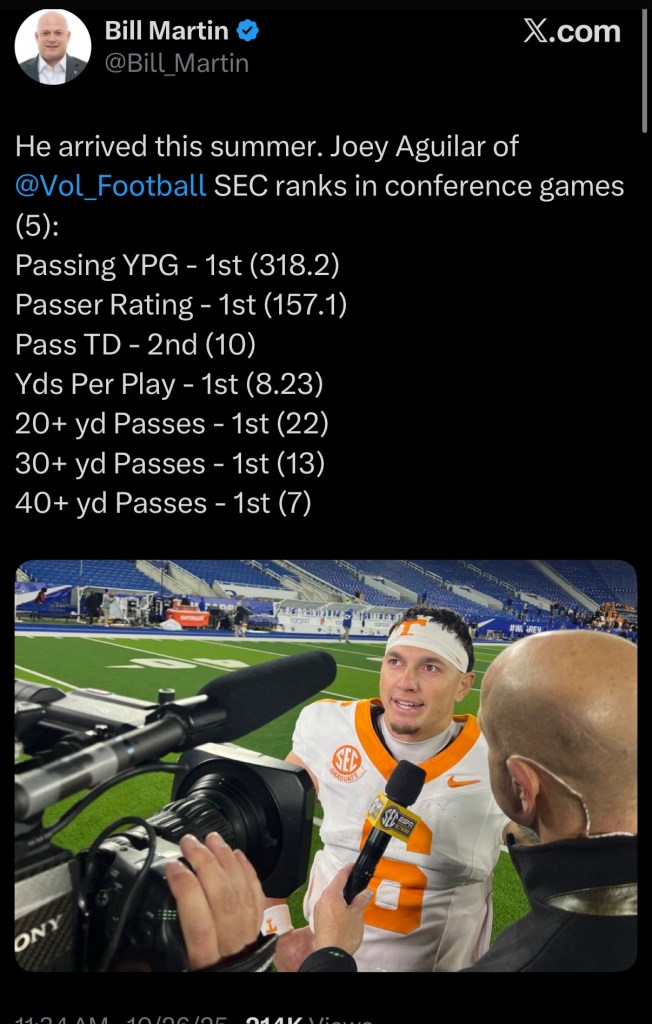
Task: Follow the @Vol_Football mention link
Action: [111, 186]
